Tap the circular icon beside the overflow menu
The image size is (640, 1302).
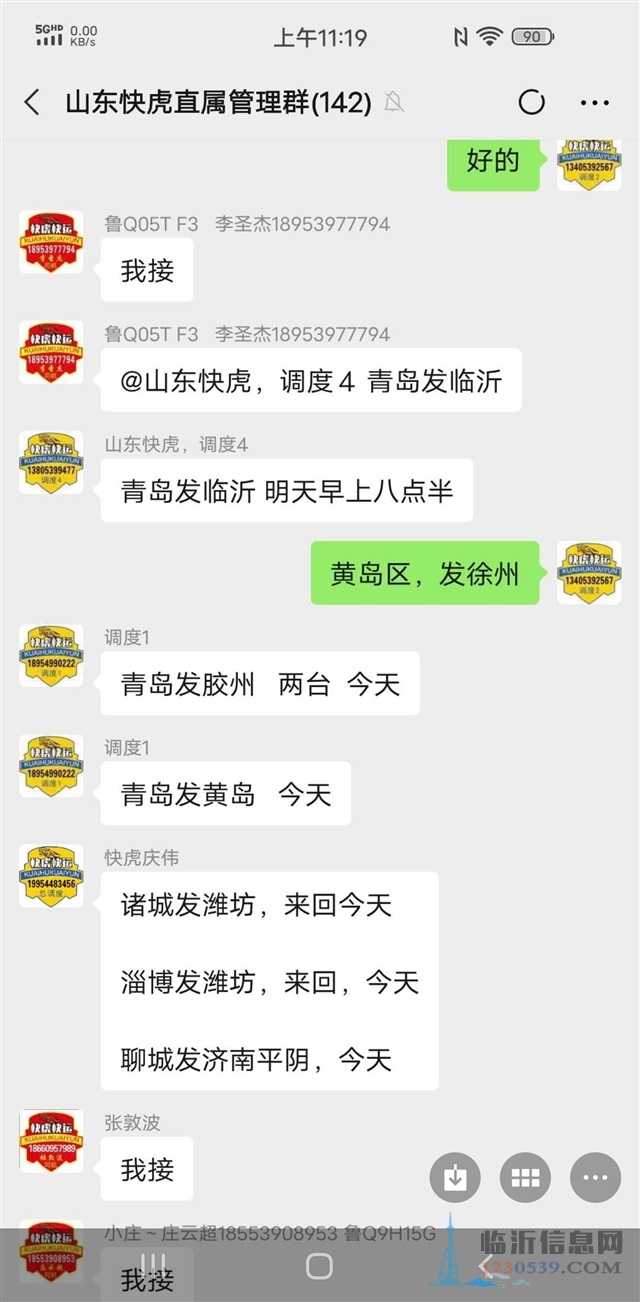coord(532,102)
